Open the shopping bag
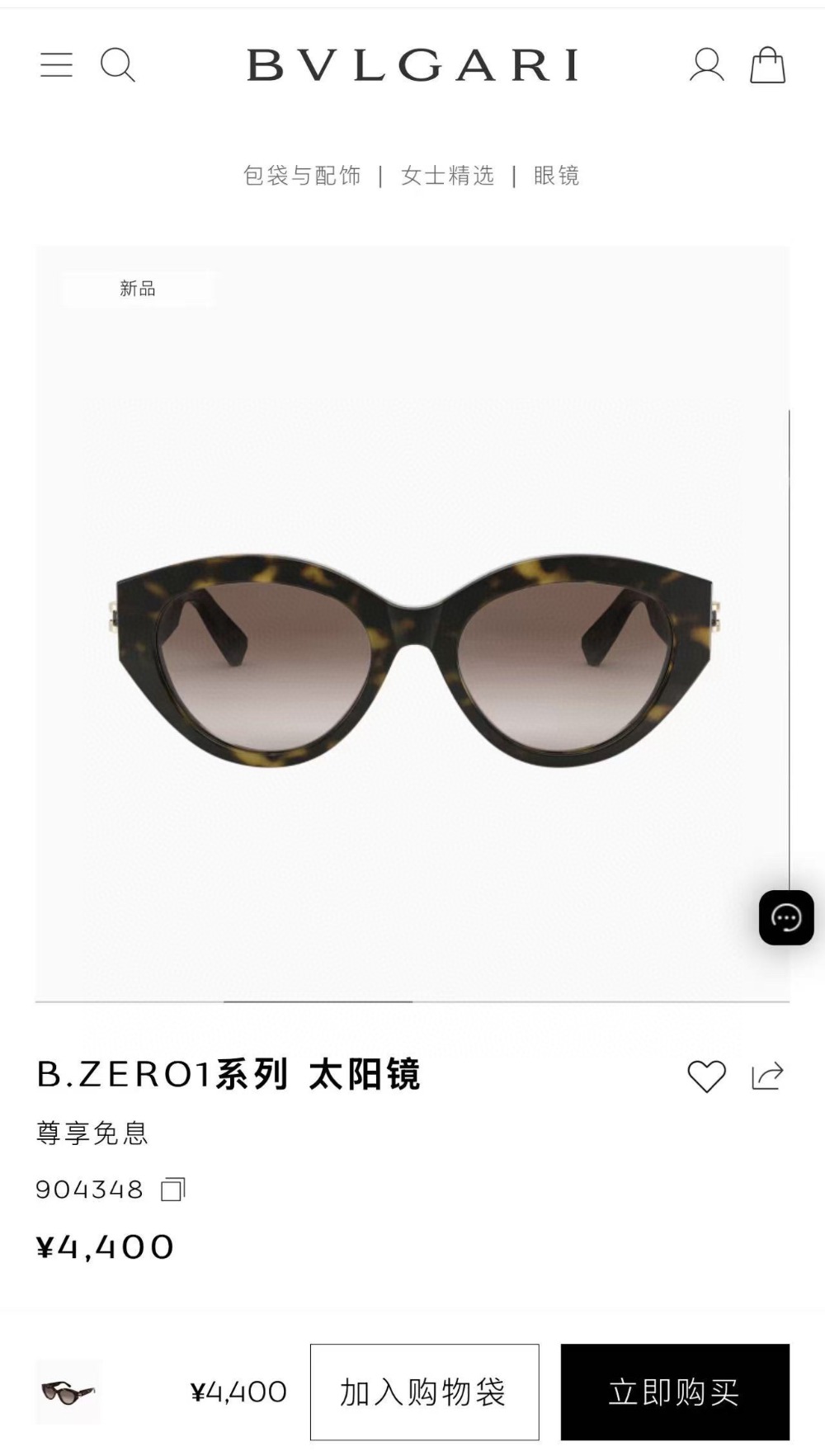825x1456 pixels. tap(767, 64)
